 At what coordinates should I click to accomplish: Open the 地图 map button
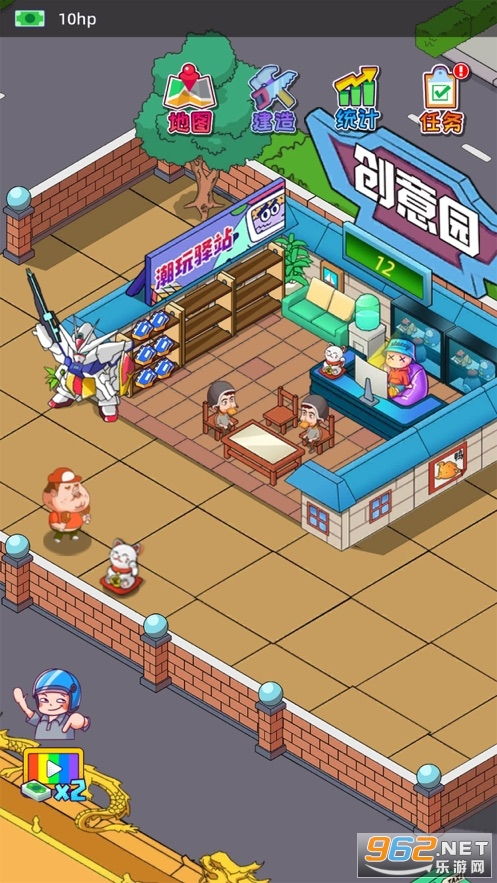(190, 99)
